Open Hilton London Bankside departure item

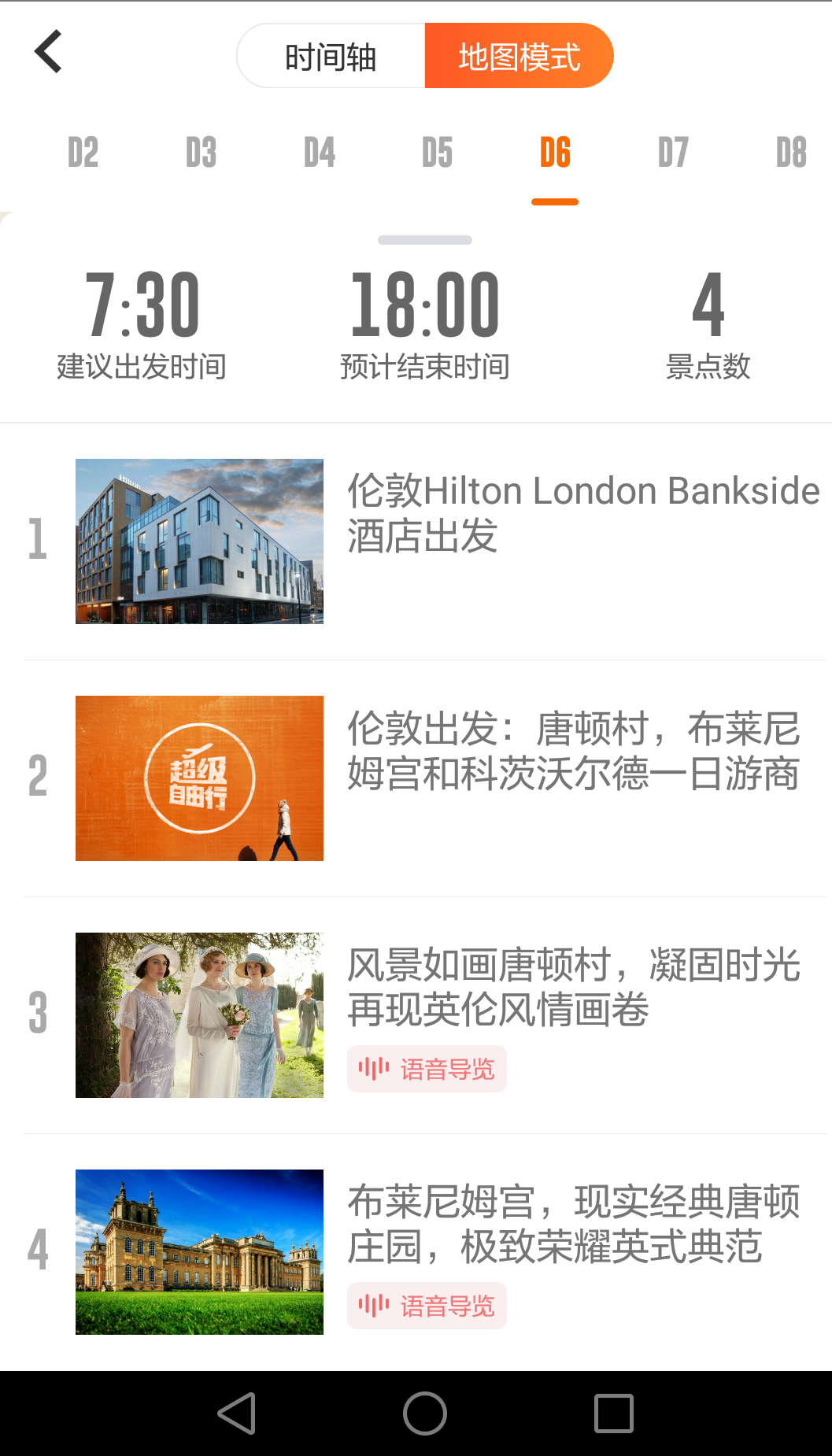point(582,513)
